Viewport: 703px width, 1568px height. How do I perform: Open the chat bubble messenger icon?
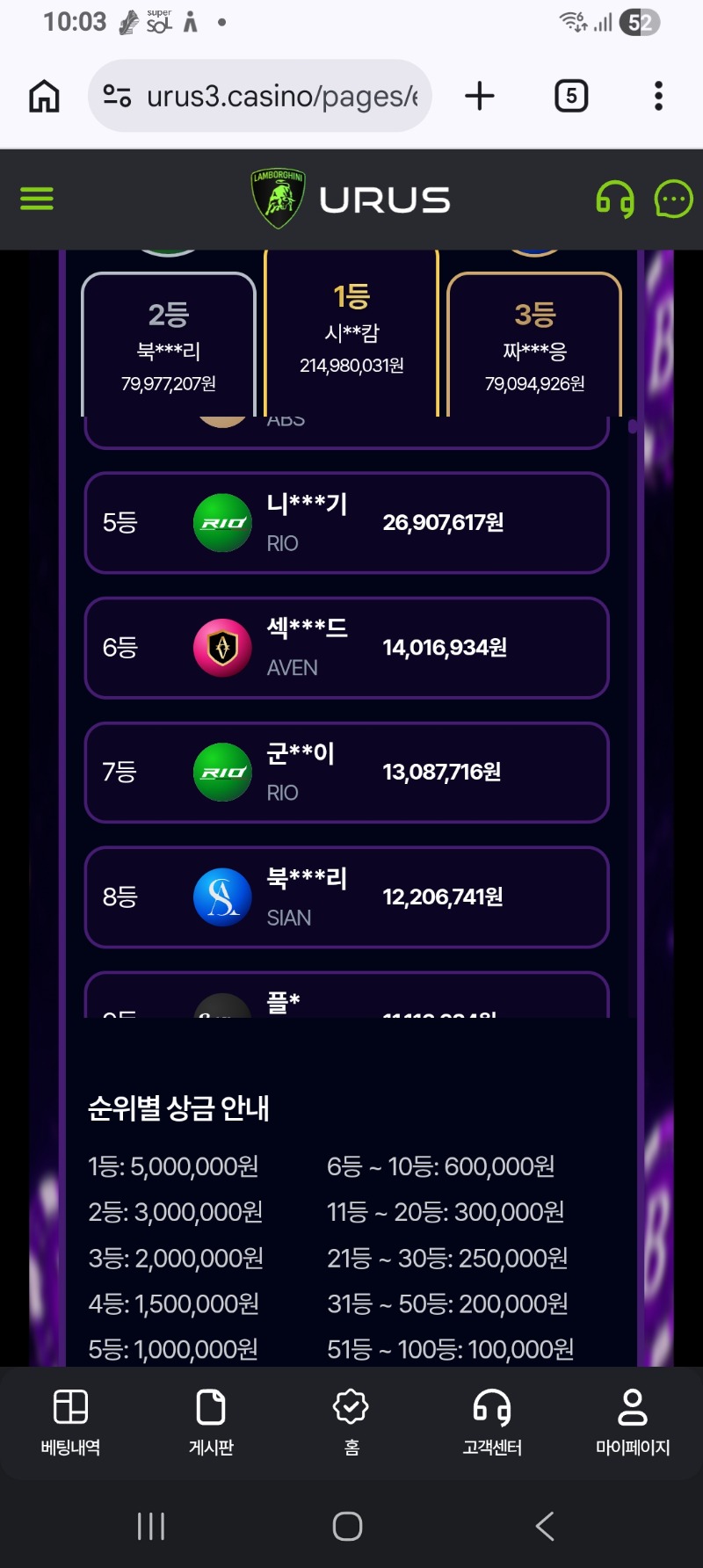click(674, 200)
